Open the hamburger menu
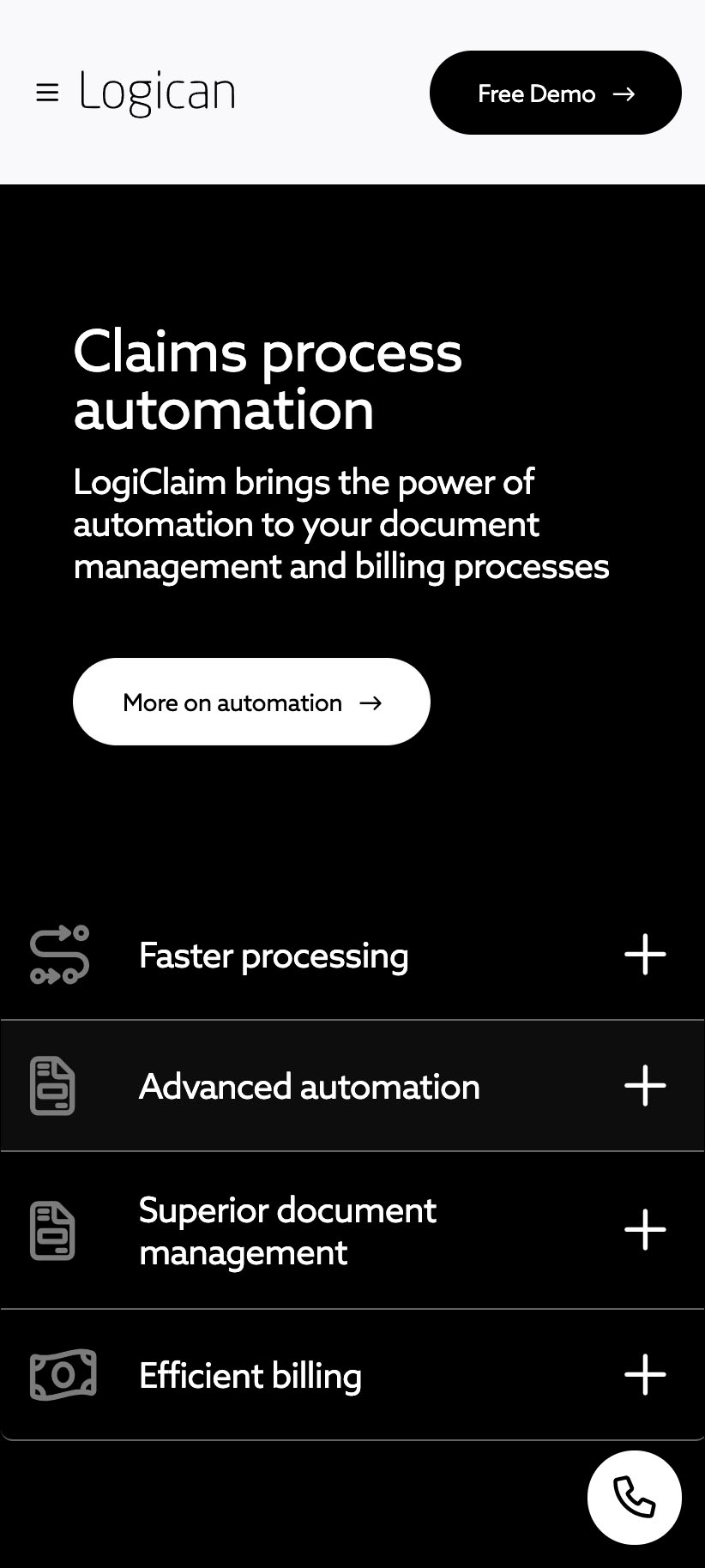Screen dimensions: 705x1568 tap(47, 93)
